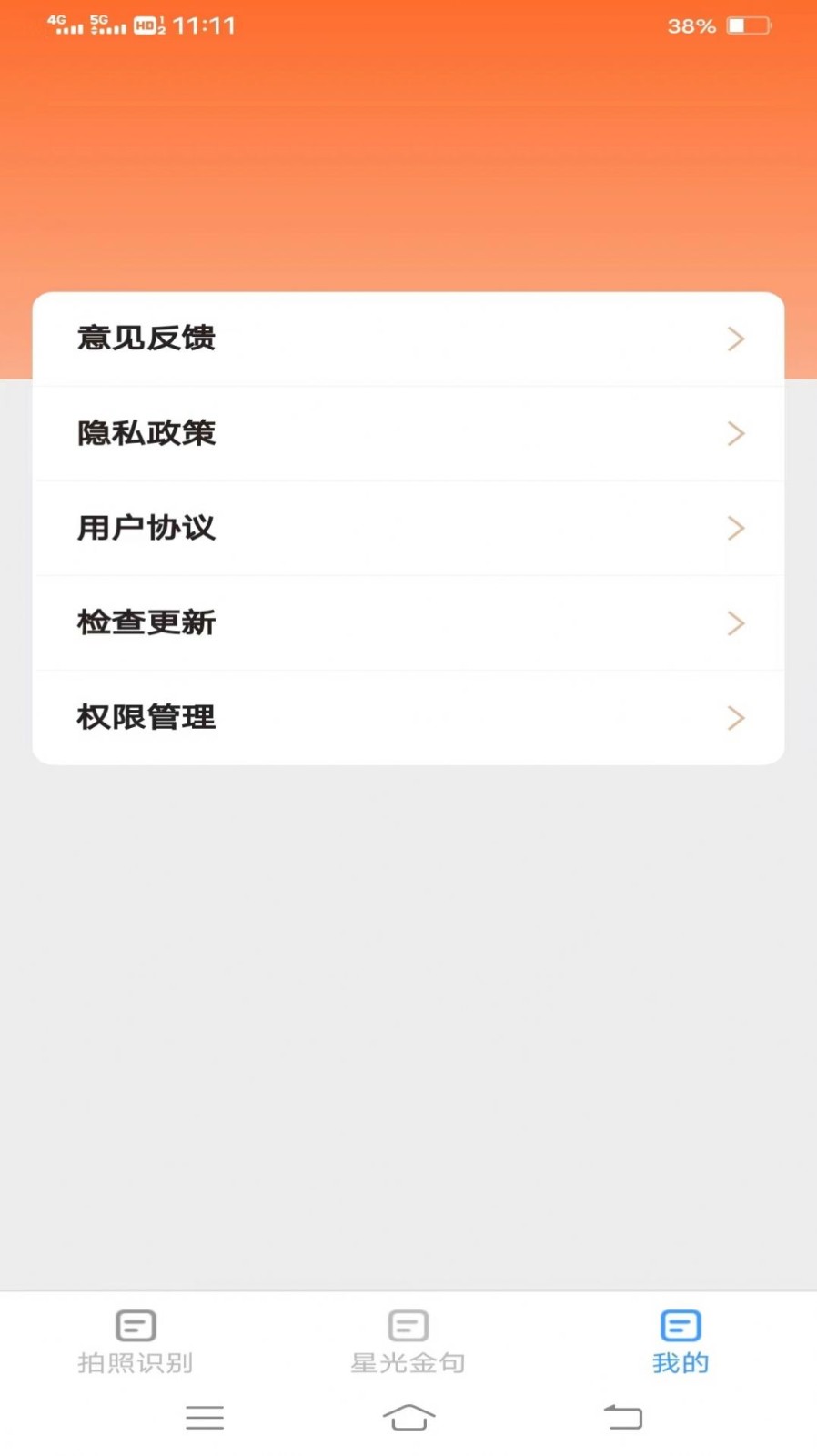817x1456 pixels.
Task: Switch to the 拍照识别 tab
Action: tap(136, 1342)
